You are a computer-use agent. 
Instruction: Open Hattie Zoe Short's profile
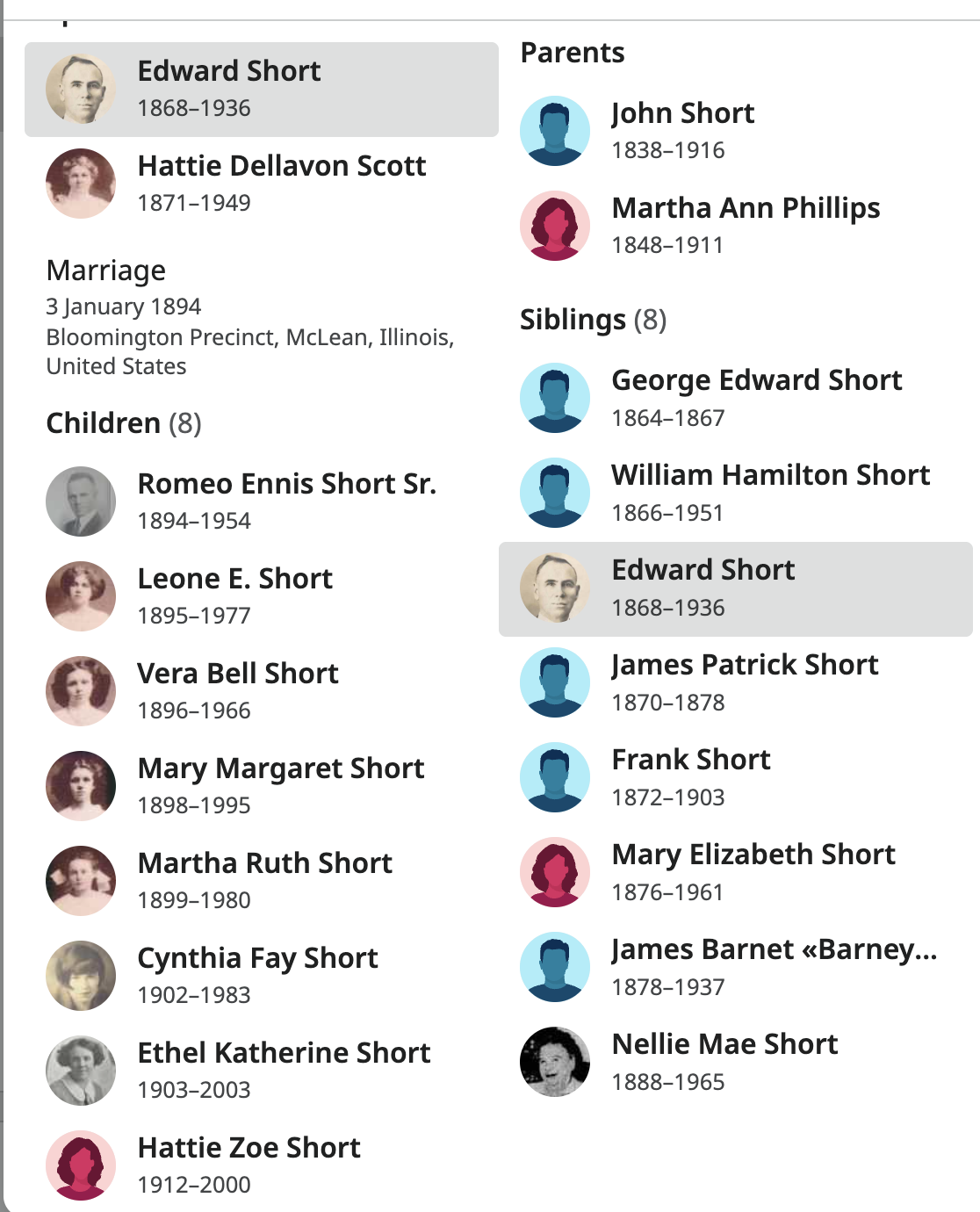(249, 1148)
